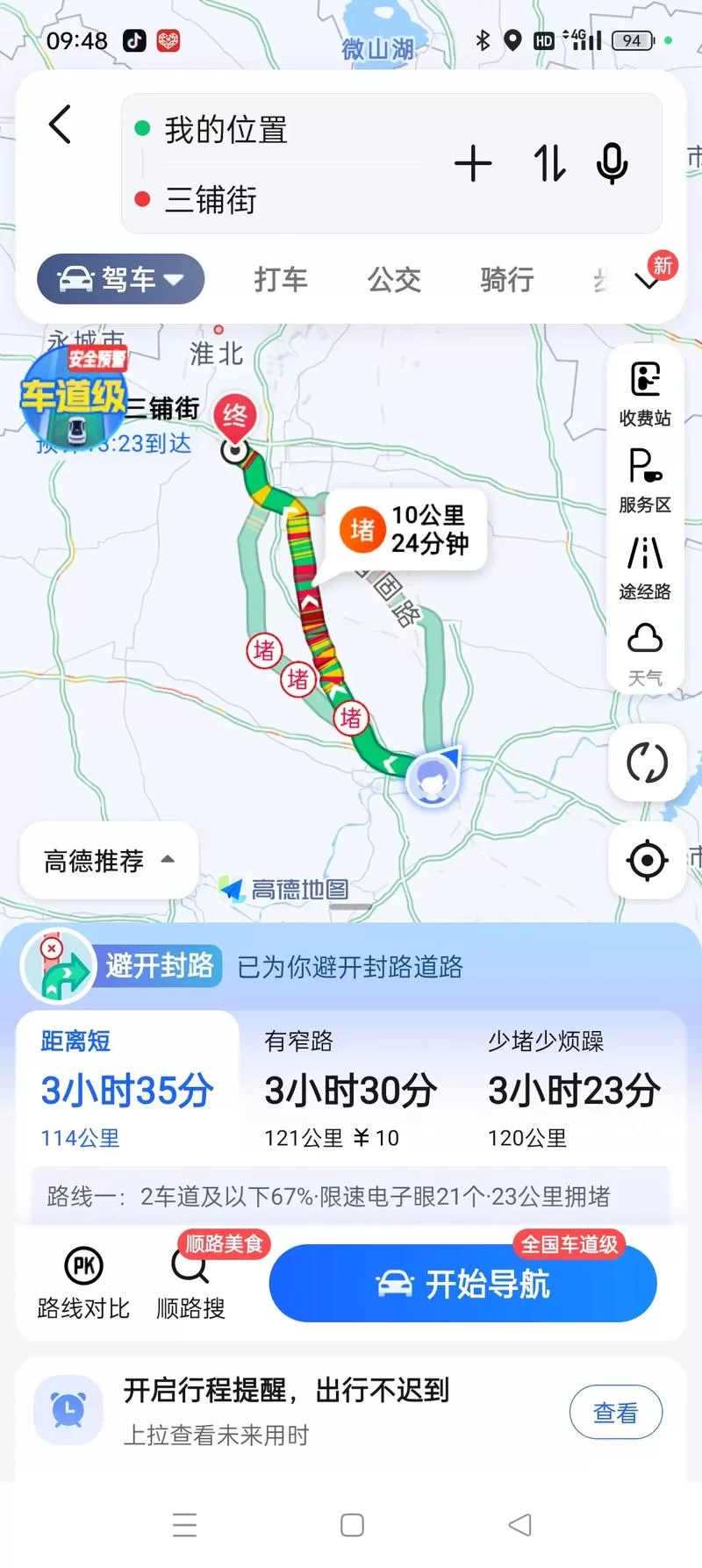
Task: Add waypoint roads using 途经路 icon
Action: tap(645, 566)
